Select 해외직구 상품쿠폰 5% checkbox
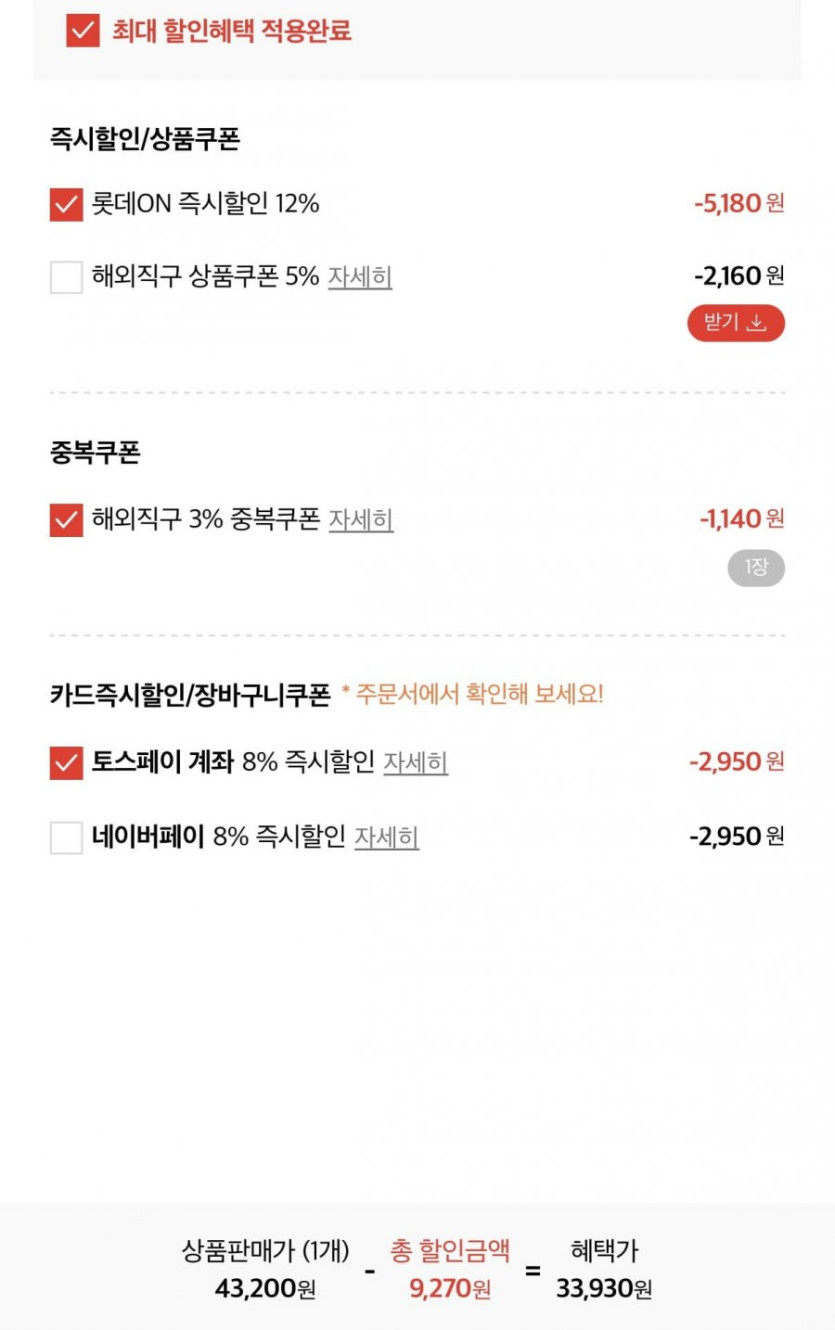 66,277
